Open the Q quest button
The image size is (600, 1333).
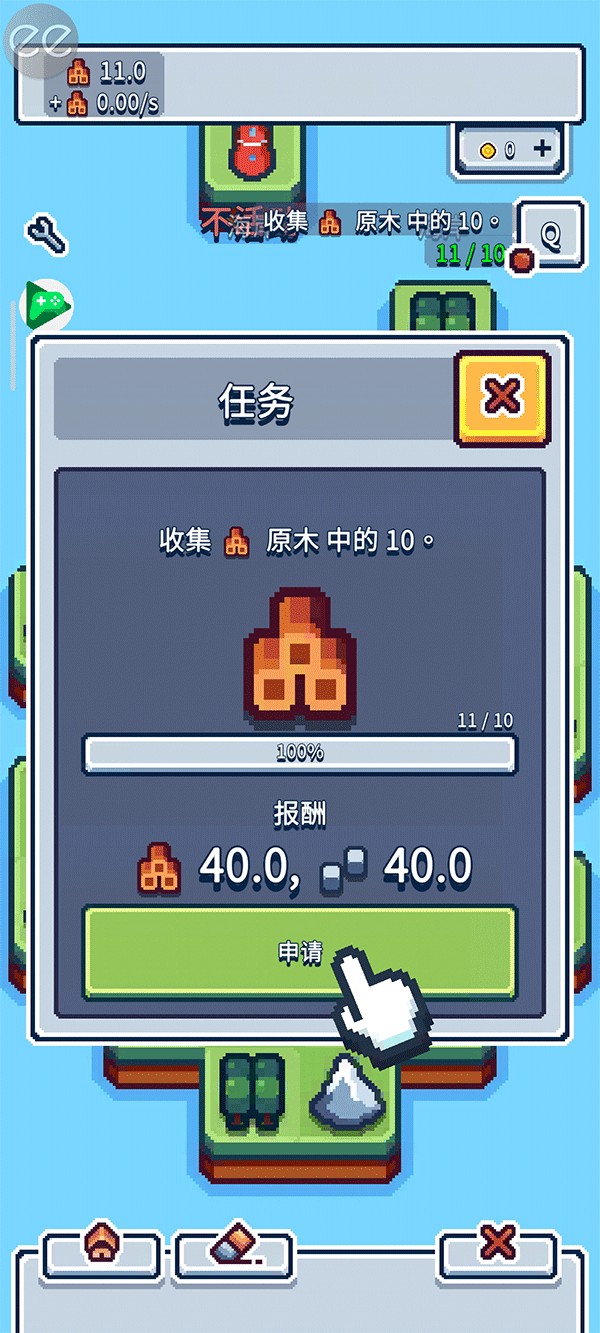(550, 235)
